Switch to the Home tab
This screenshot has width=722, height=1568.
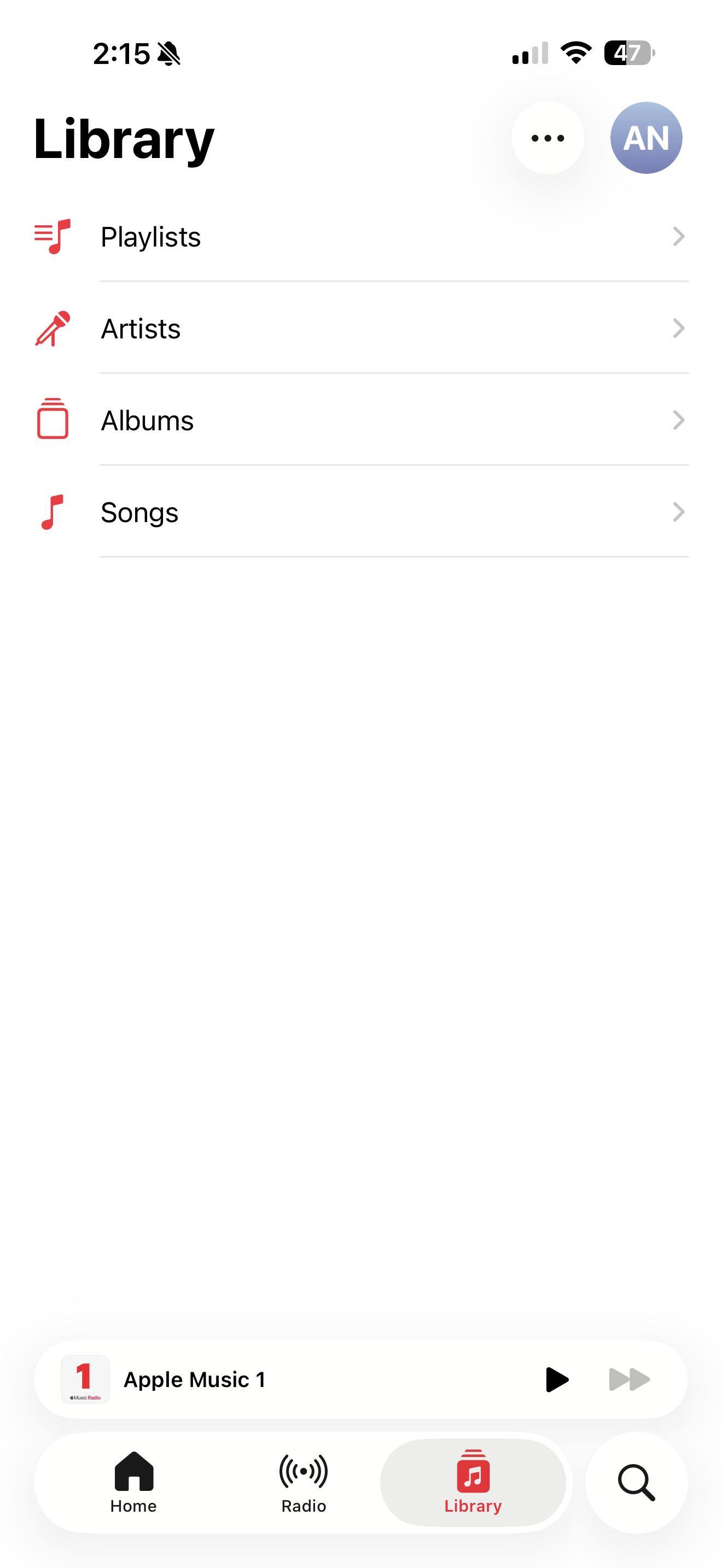click(133, 1482)
